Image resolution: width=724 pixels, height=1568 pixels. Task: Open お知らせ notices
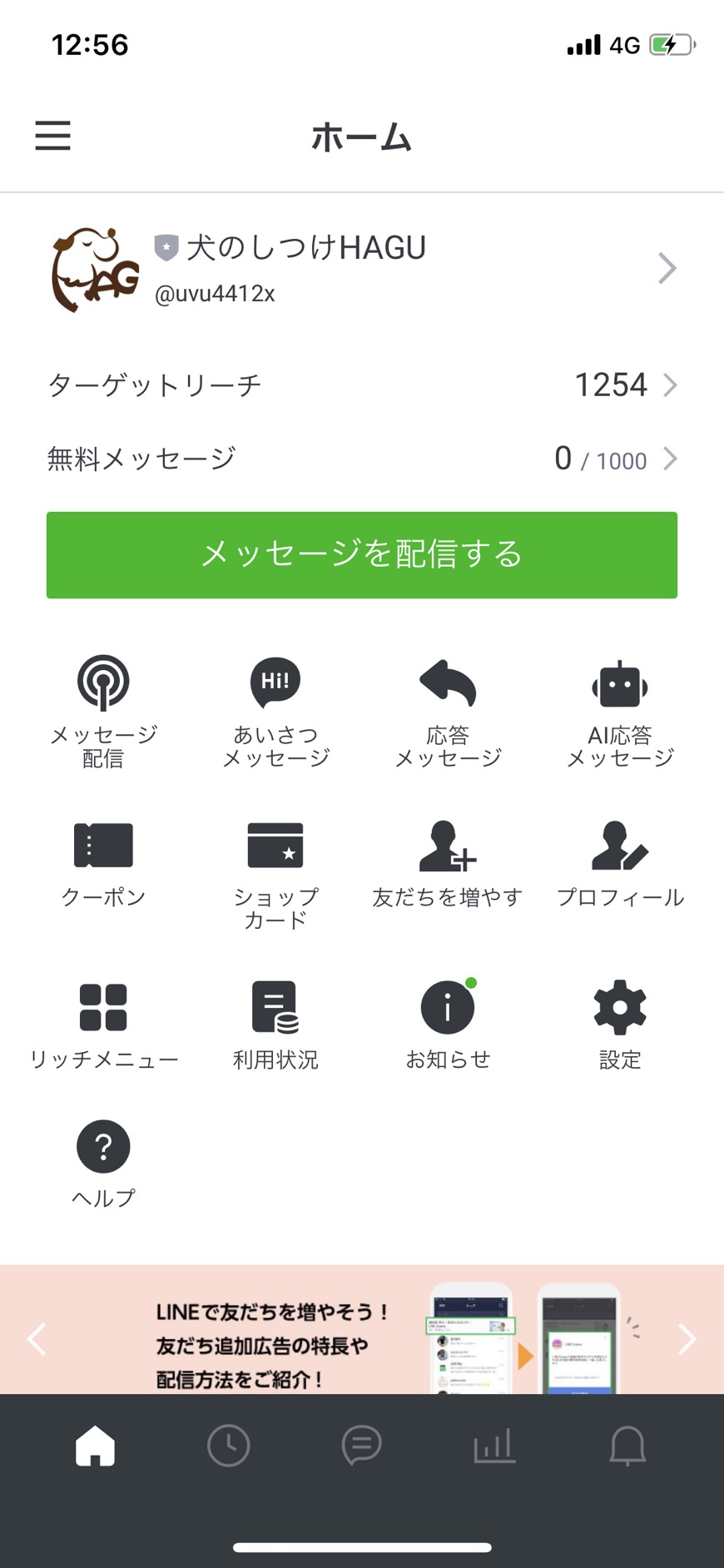448,1025
